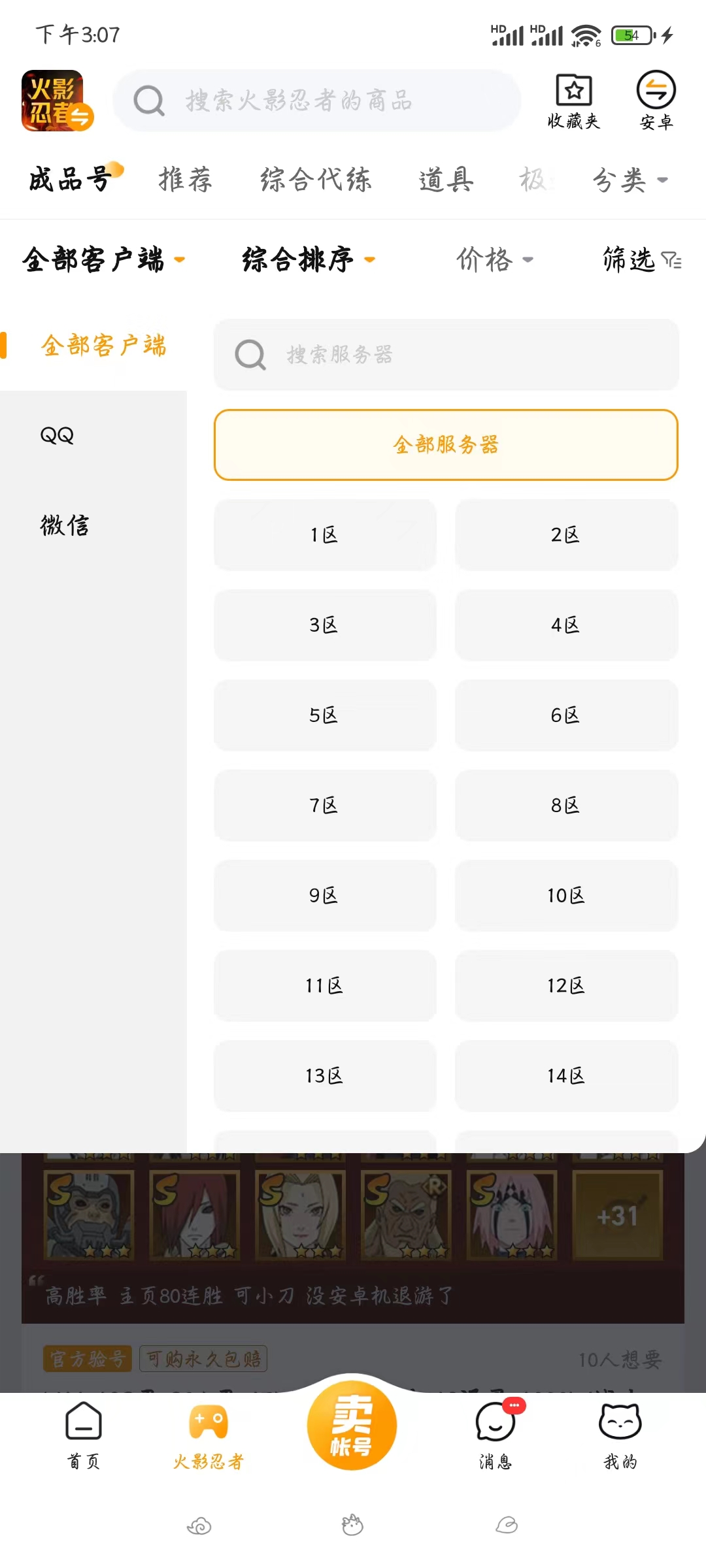Open the 综合代练 tab

(316, 180)
